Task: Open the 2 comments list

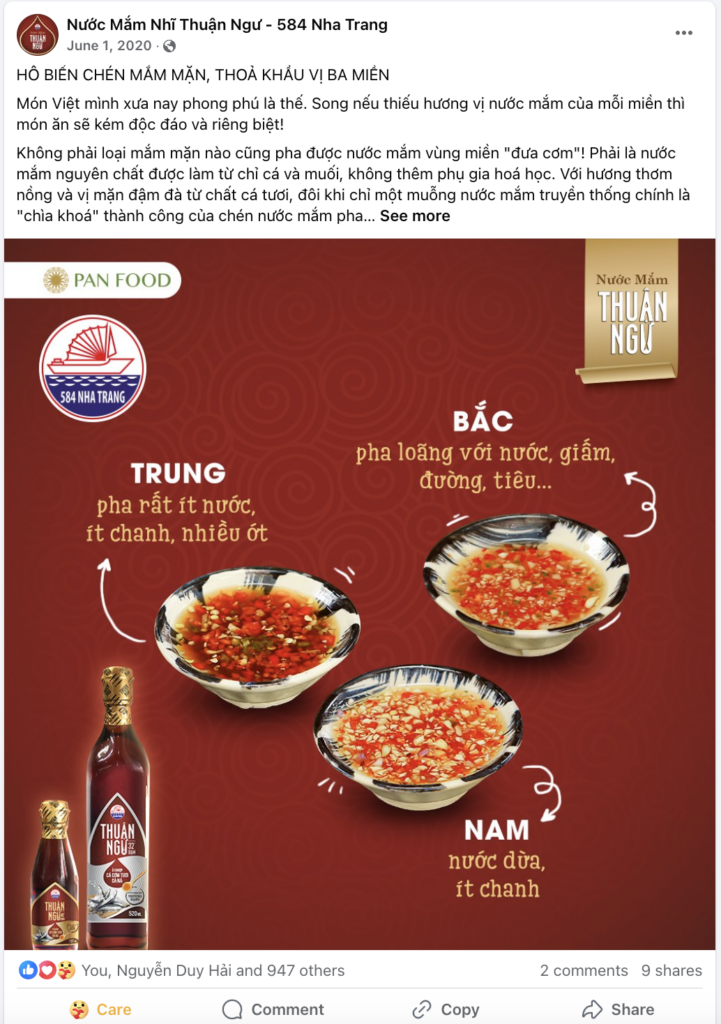Action: click(x=584, y=970)
